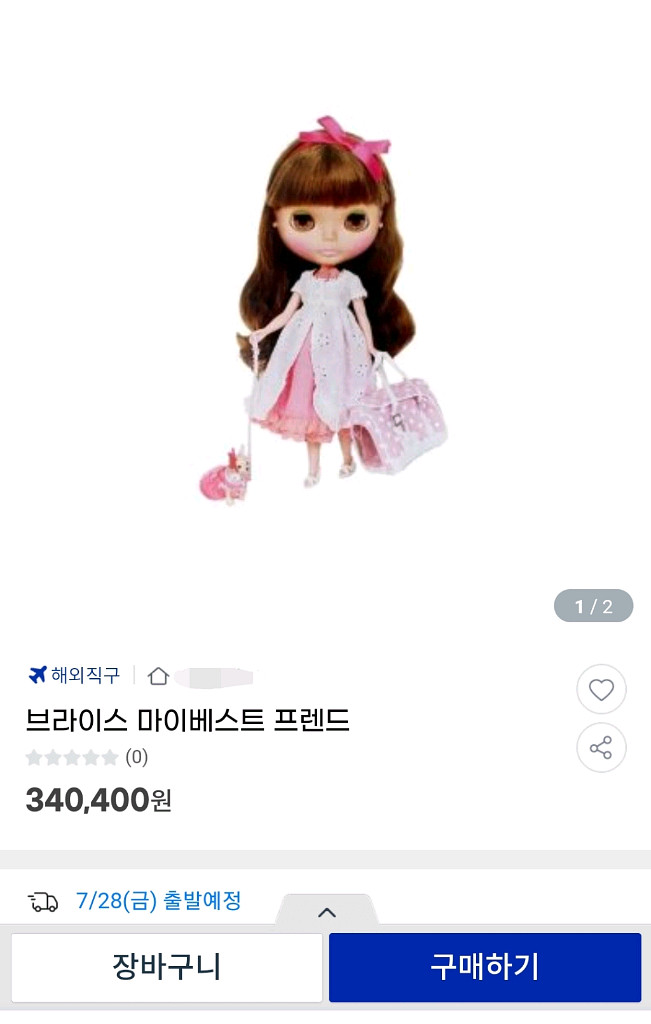
Task: Share this product listing
Action: (601, 747)
